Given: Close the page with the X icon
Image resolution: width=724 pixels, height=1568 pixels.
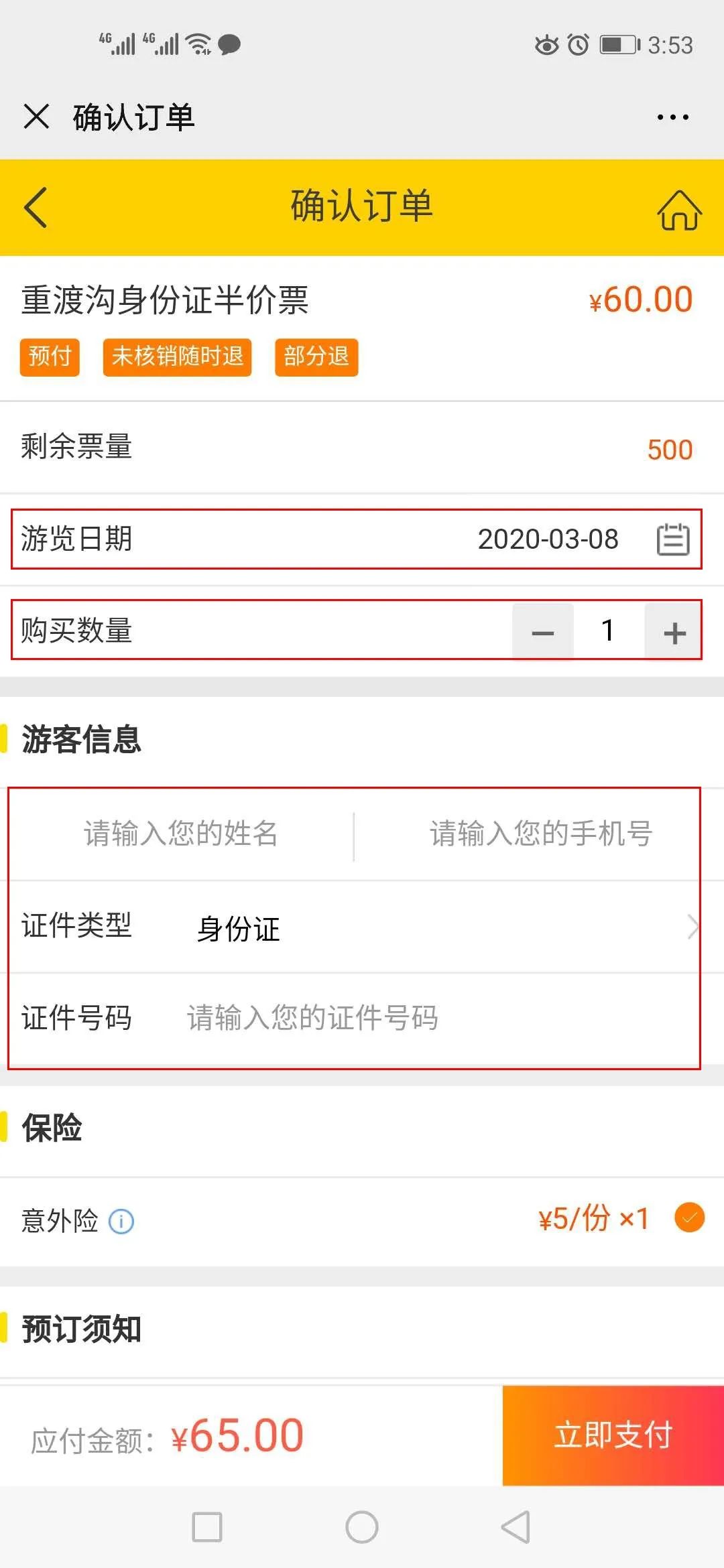Looking at the screenshot, I should point(36,117).
